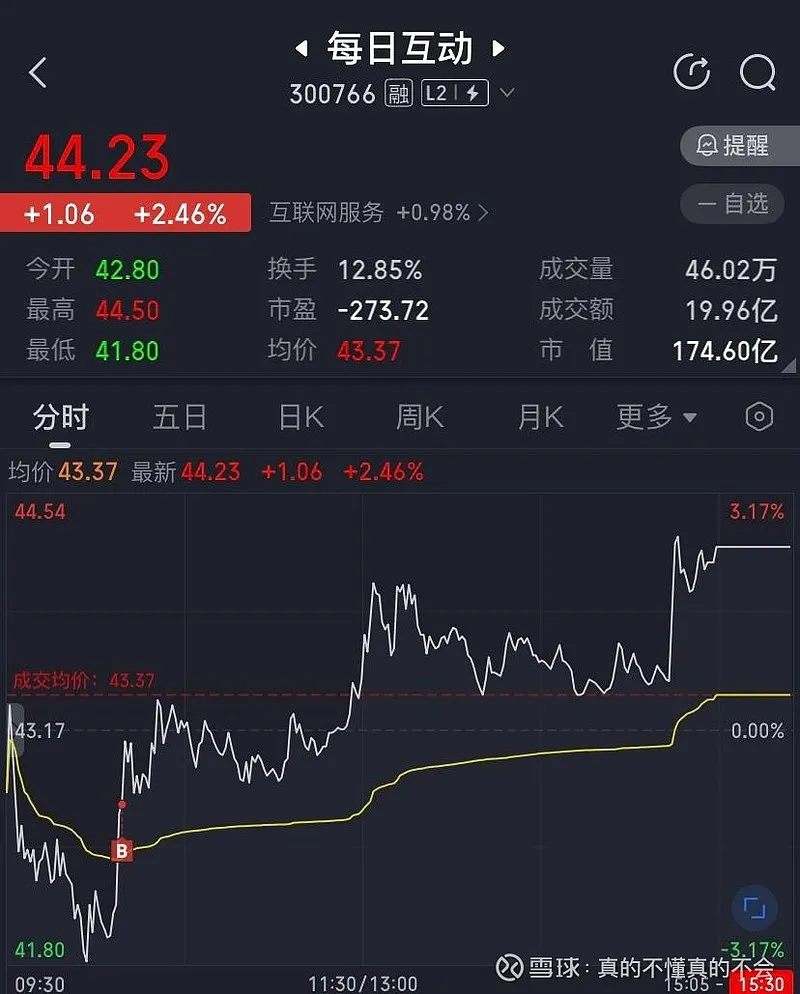Remove stock from 自选 watchlist
Viewport: 800px width, 994px height.
coord(739,204)
